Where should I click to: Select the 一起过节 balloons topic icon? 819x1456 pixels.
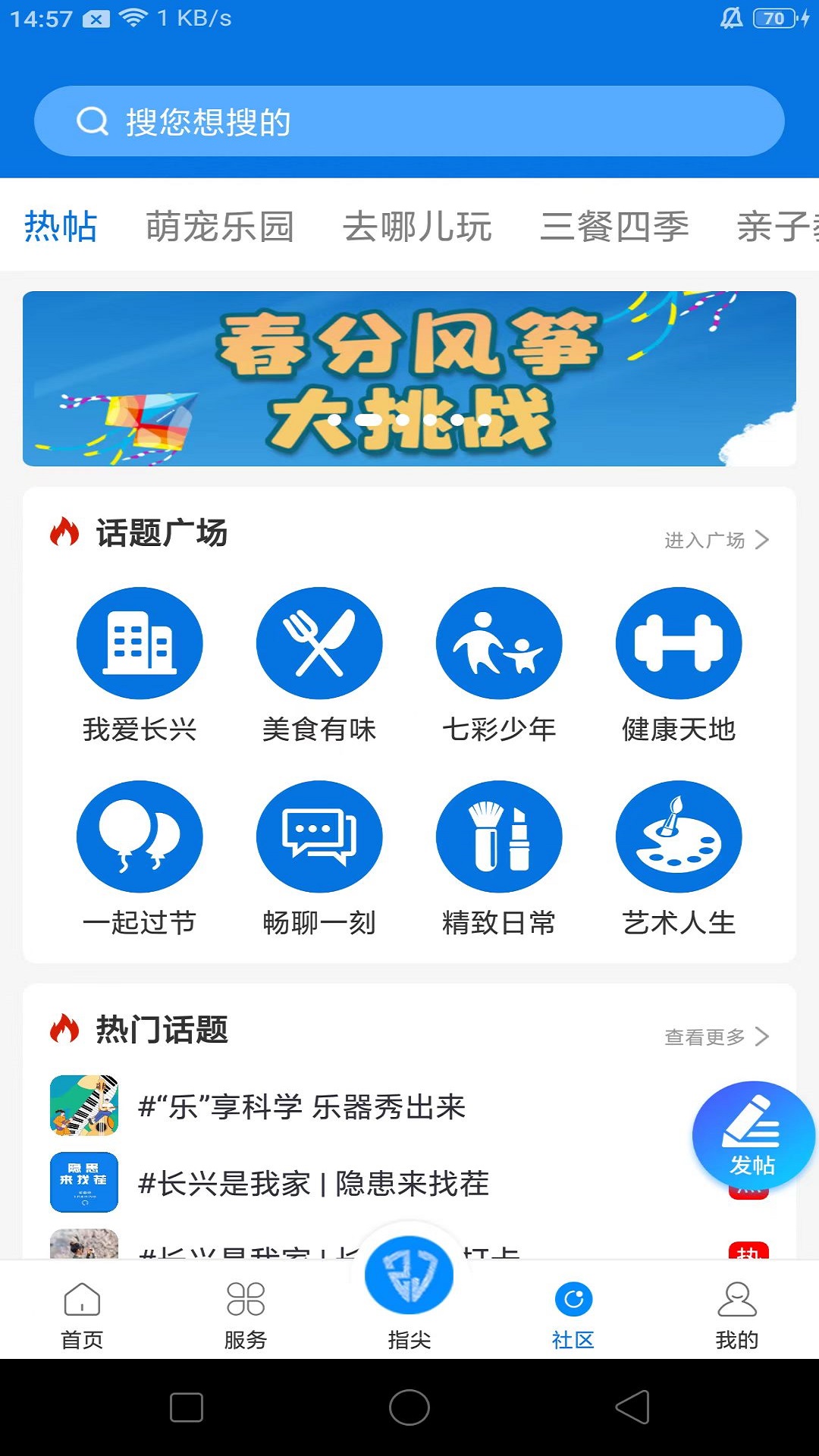(140, 836)
